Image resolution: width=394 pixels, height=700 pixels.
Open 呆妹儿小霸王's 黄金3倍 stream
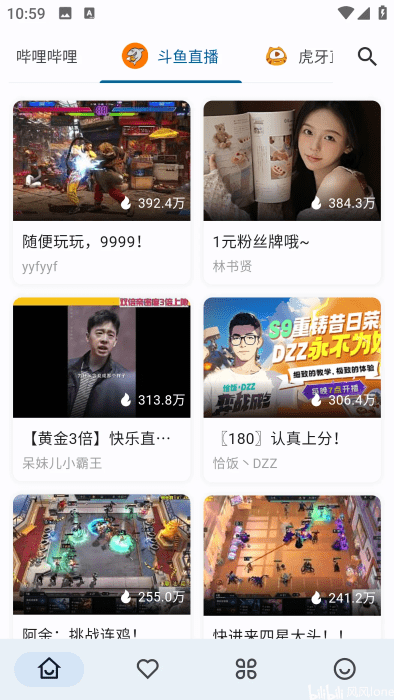[102, 389]
